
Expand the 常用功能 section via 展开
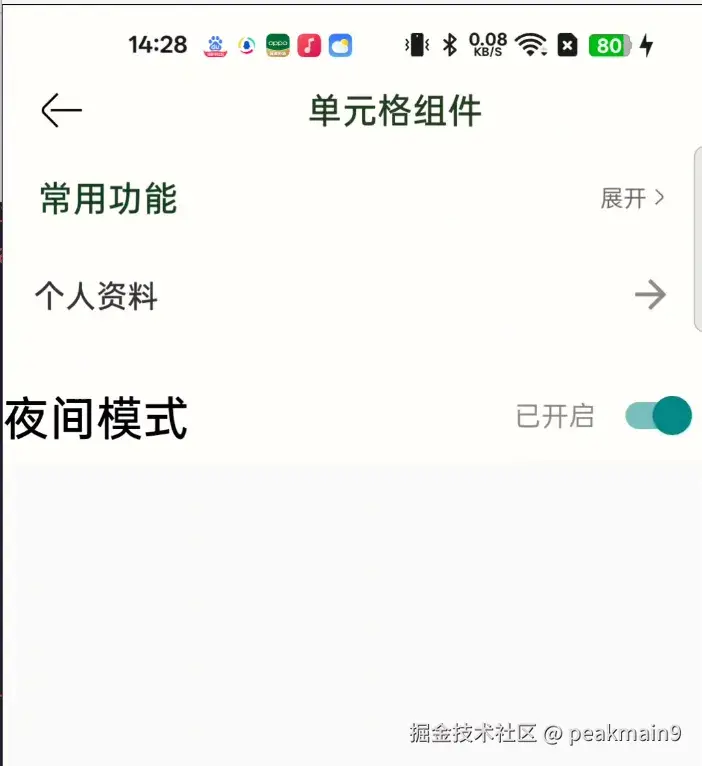[632, 198]
